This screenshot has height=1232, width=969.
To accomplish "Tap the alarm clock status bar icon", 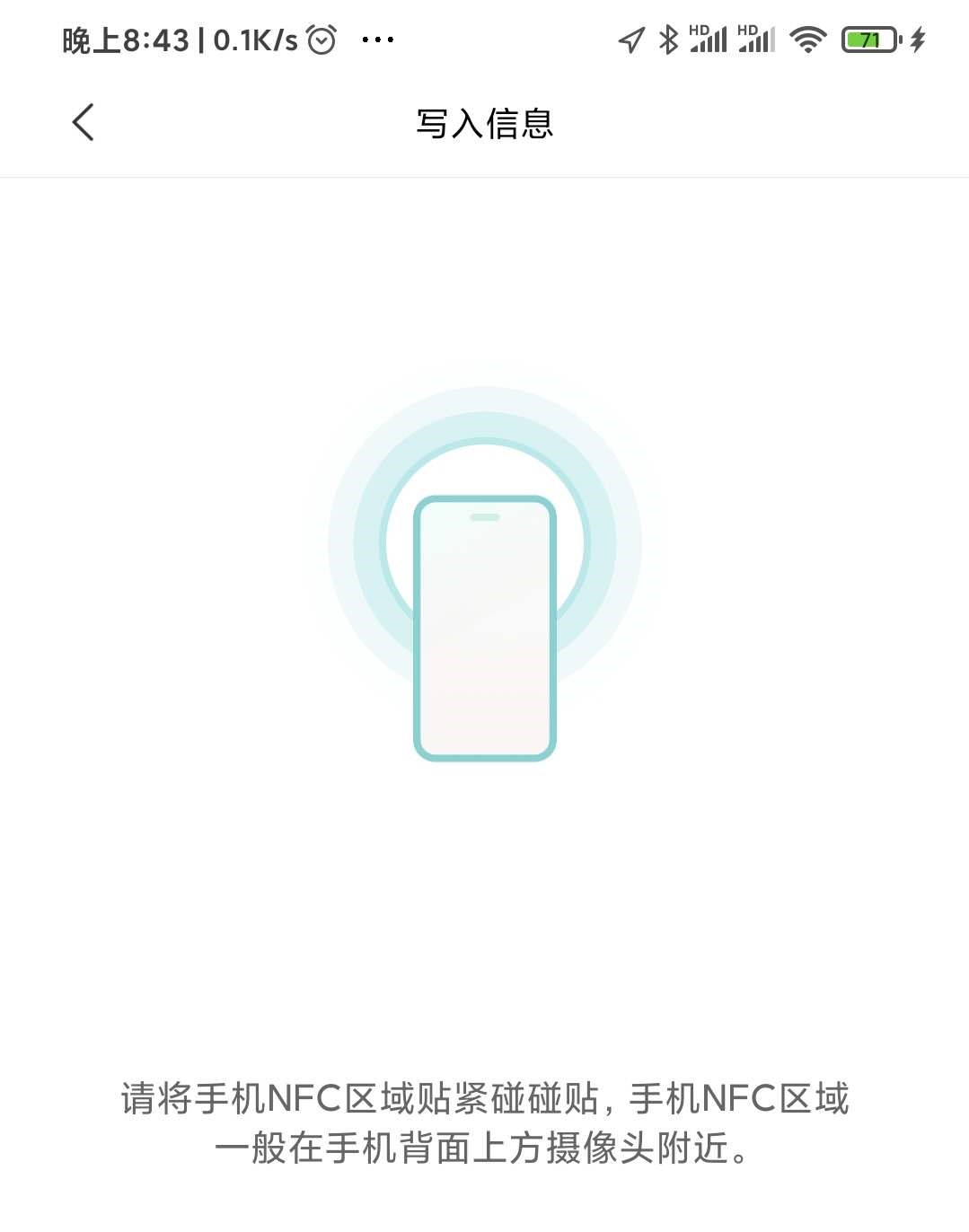I will tap(322, 39).
